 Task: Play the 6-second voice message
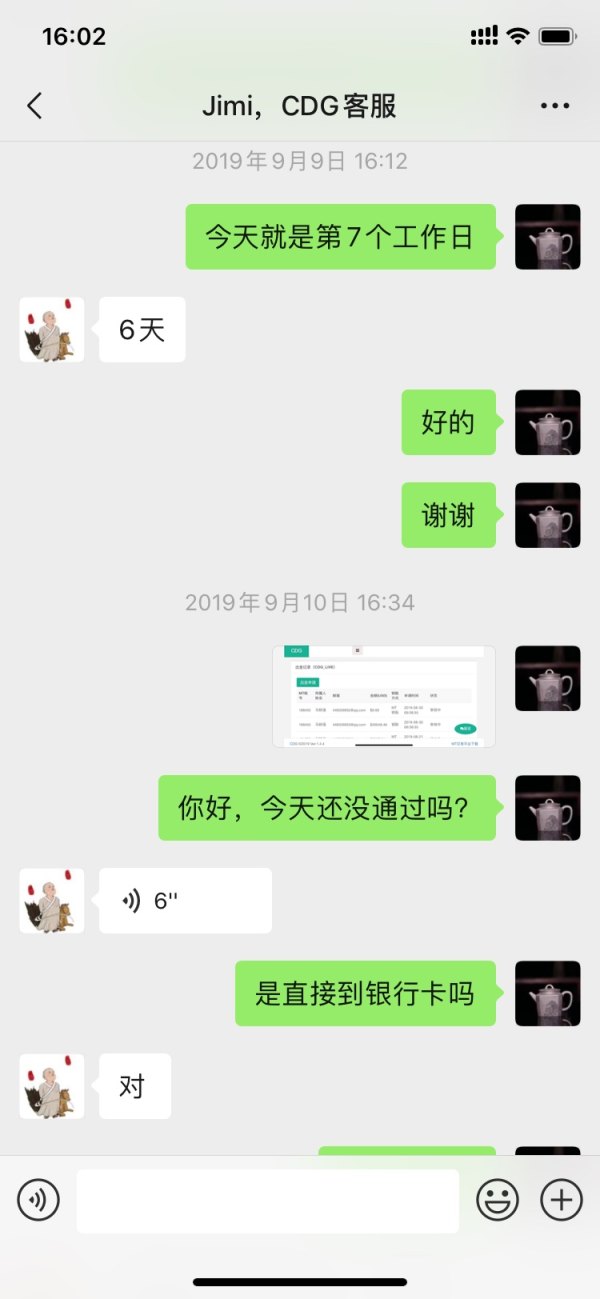185,901
